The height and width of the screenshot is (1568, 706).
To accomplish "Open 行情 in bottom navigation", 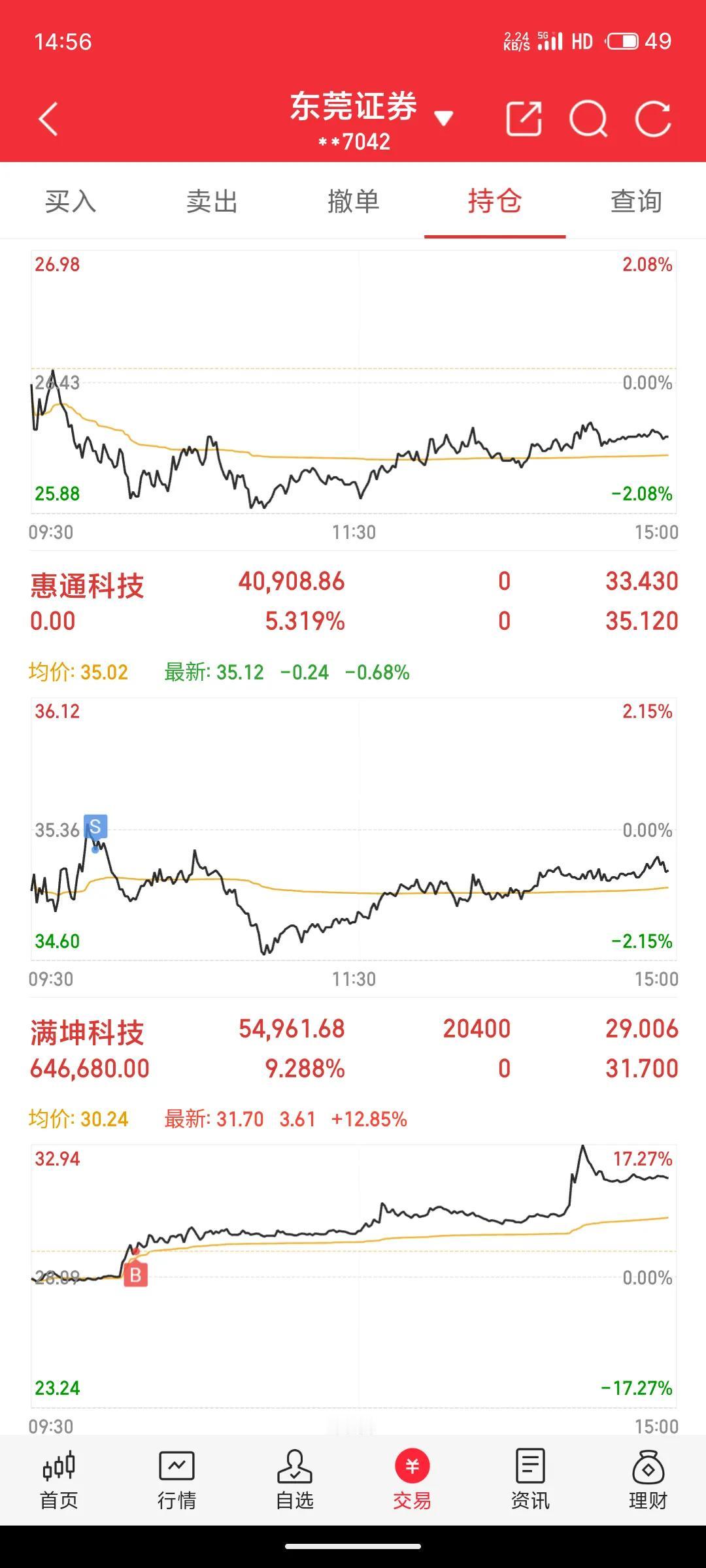I will tap(176, 1482).
